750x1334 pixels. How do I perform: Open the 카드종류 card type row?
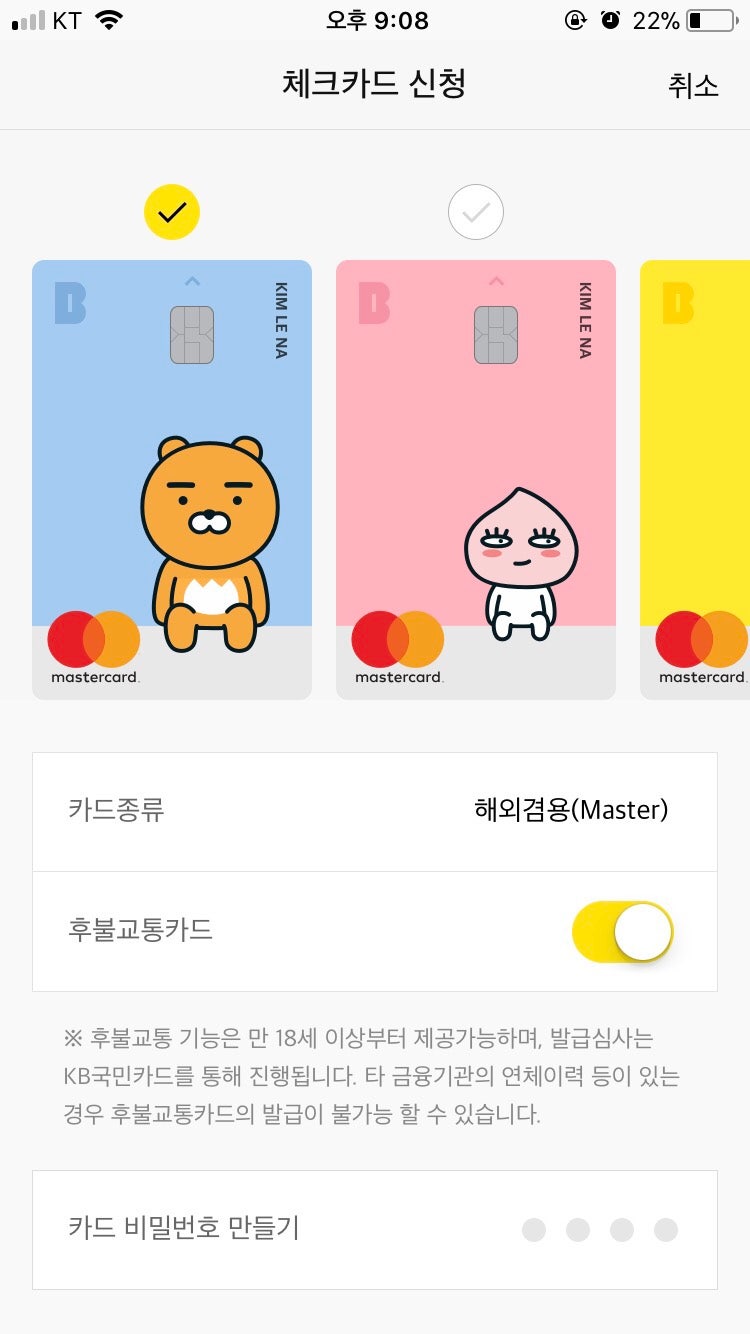point(375,811)
